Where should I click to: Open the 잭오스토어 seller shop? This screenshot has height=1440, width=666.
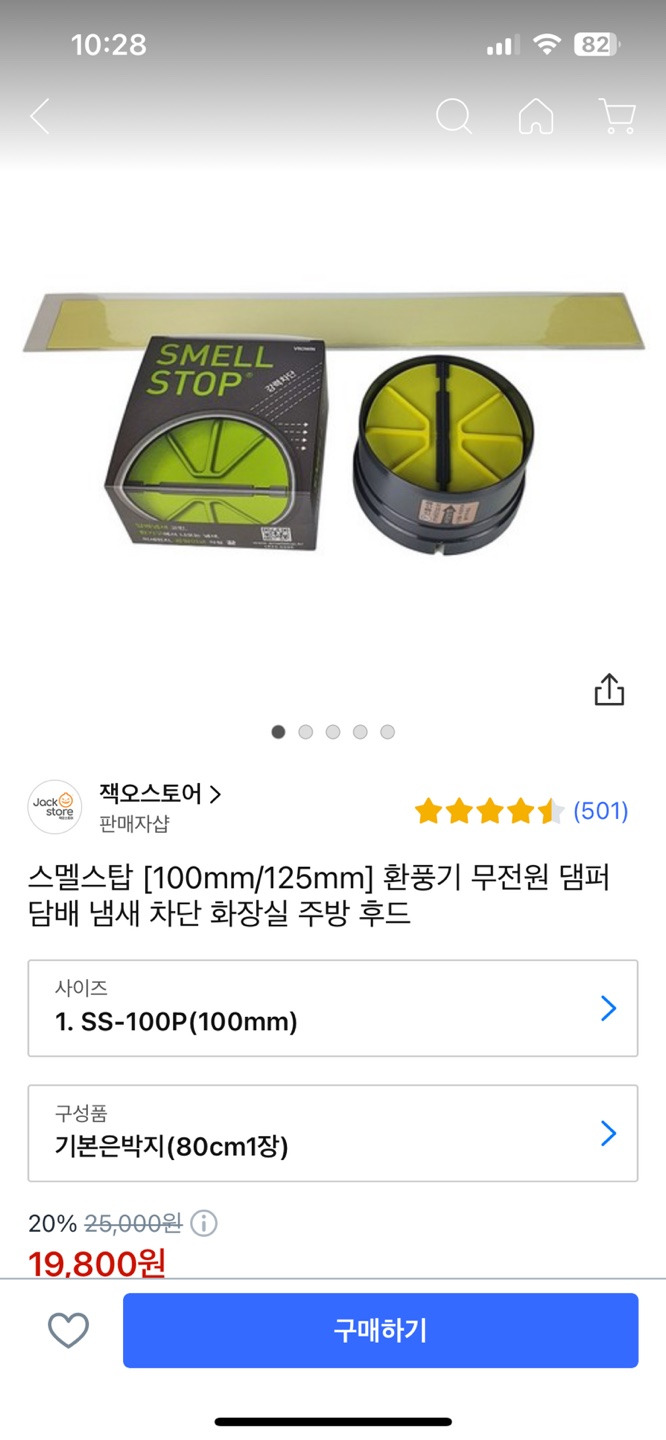pyautogui.click(x=160, y=795)
